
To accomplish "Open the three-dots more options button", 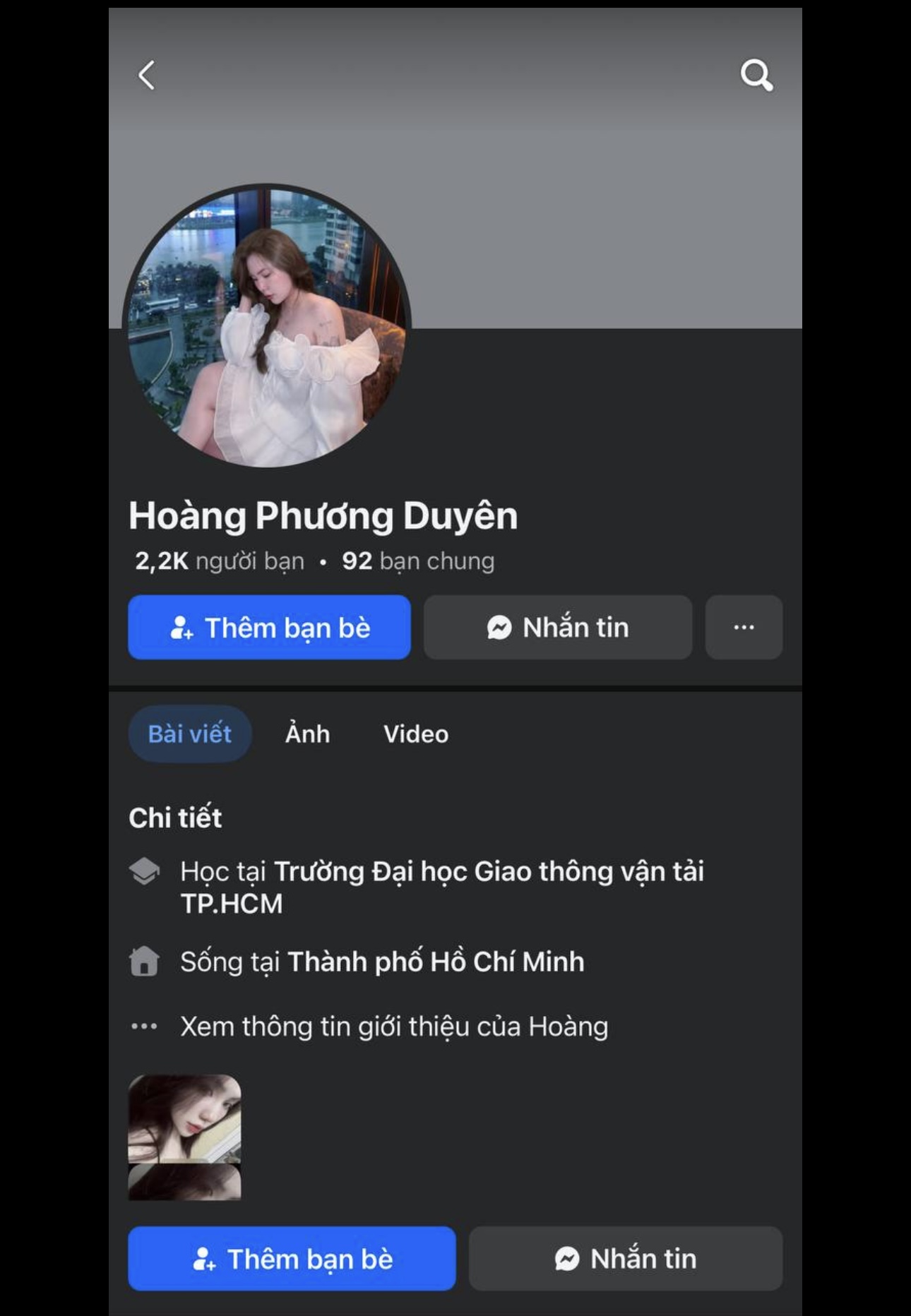I will coord(743,628).
